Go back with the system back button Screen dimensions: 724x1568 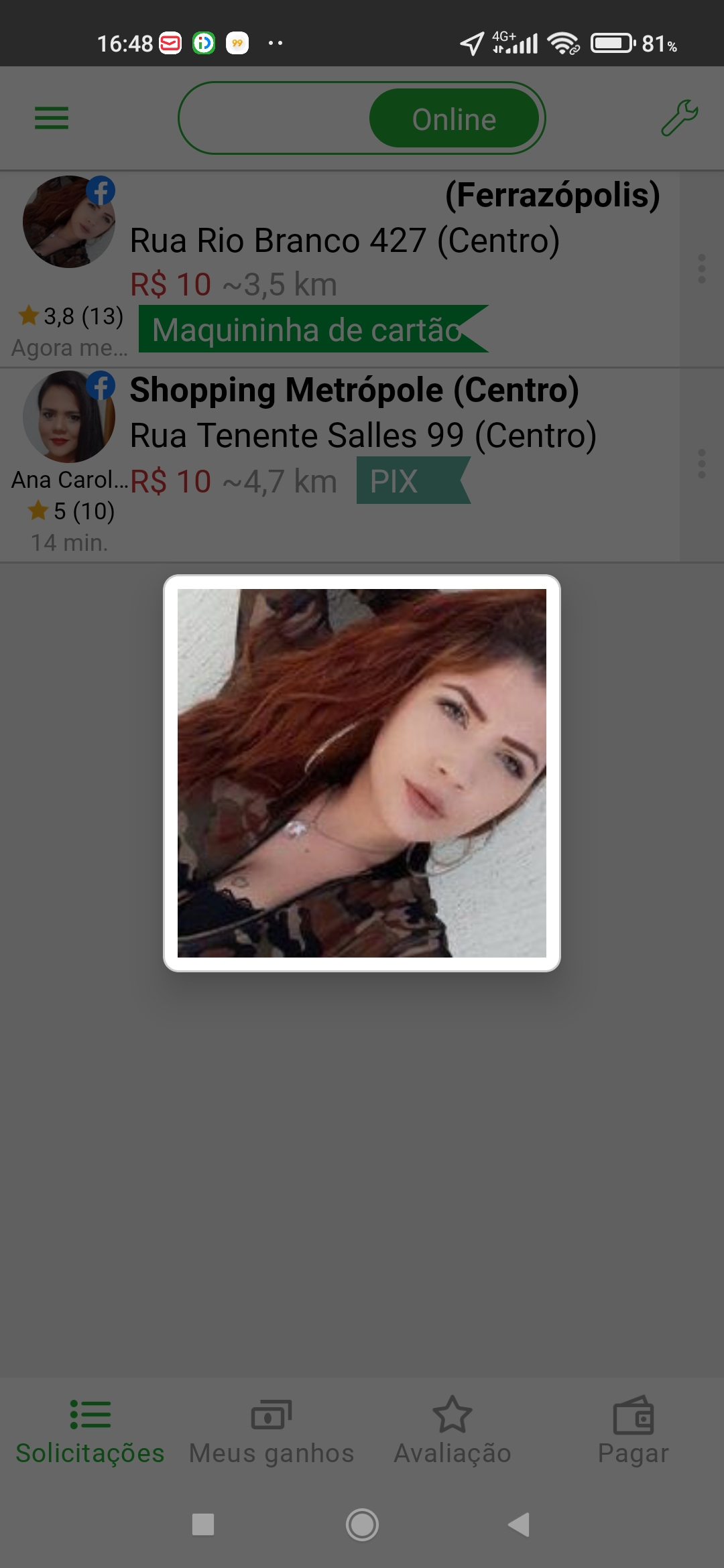pos(520,1524)
